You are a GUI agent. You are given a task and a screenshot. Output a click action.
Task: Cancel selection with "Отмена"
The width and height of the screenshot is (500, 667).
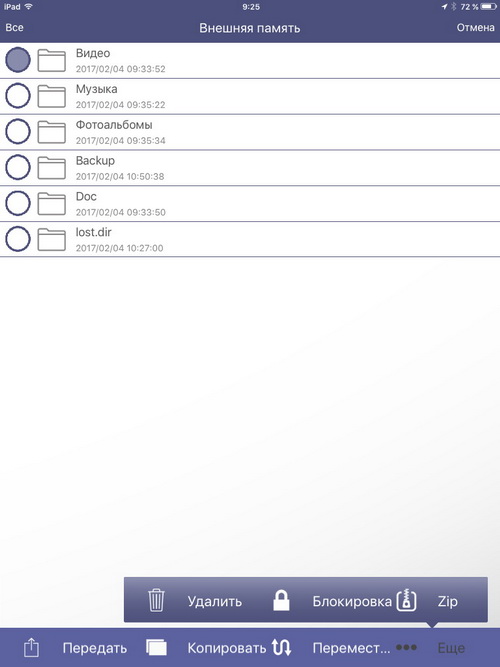click(475, 28)
